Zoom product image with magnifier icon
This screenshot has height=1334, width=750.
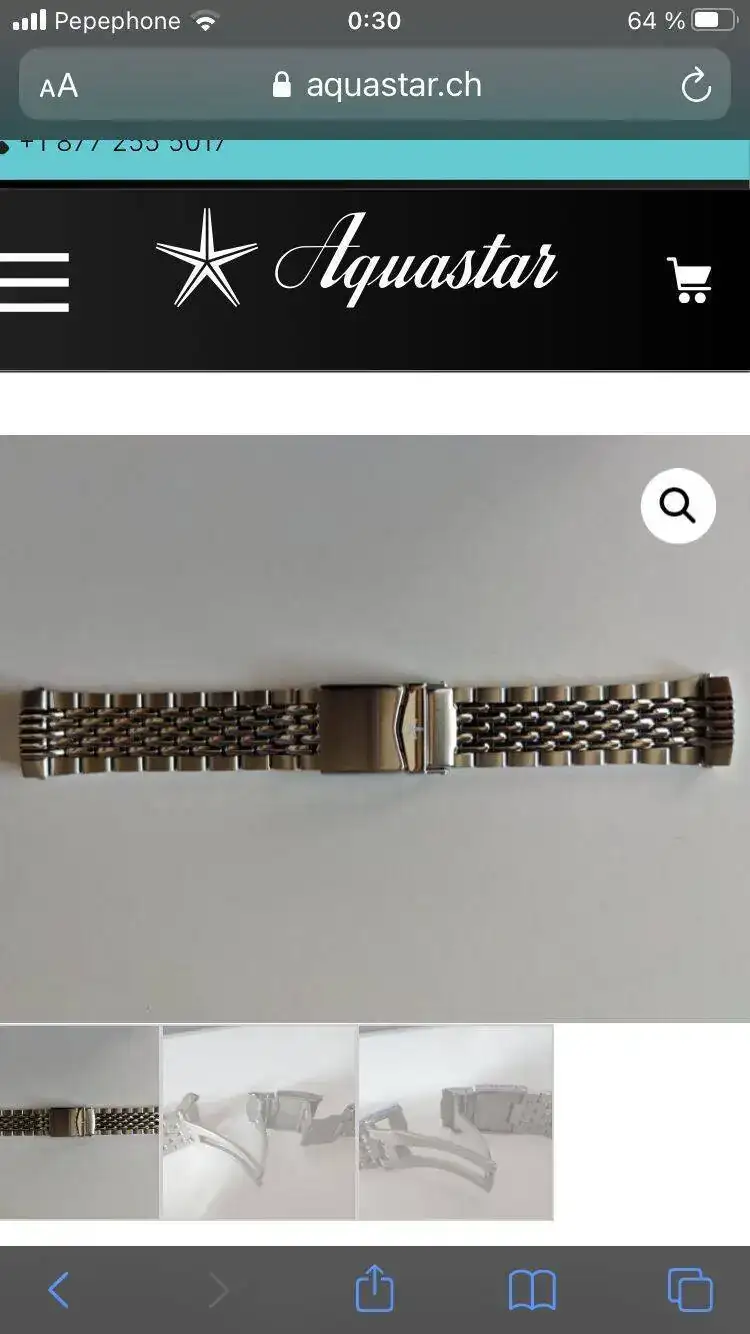[678, 506]
